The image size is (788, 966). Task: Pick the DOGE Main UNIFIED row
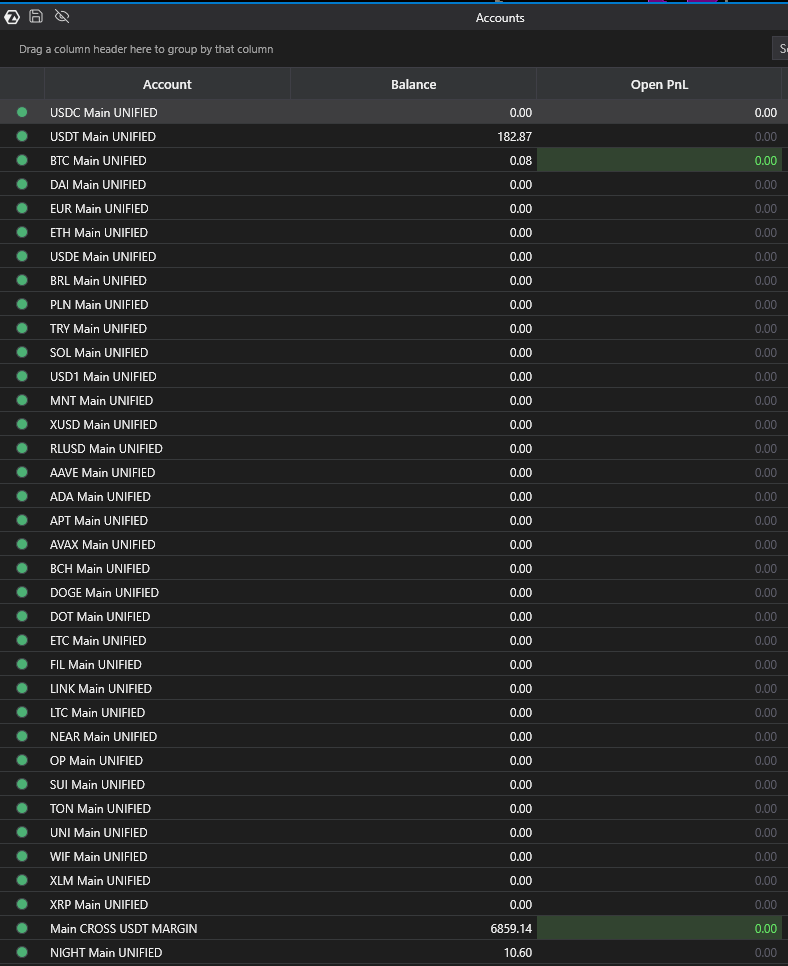pos(394,593)
